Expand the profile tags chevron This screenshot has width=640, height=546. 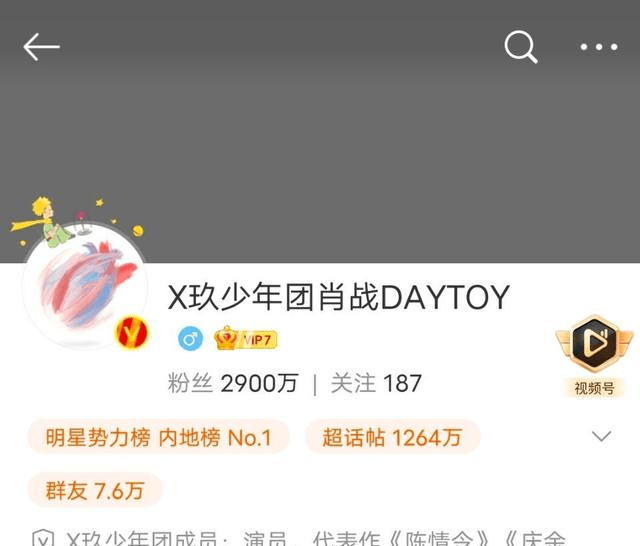coord(602,437)
